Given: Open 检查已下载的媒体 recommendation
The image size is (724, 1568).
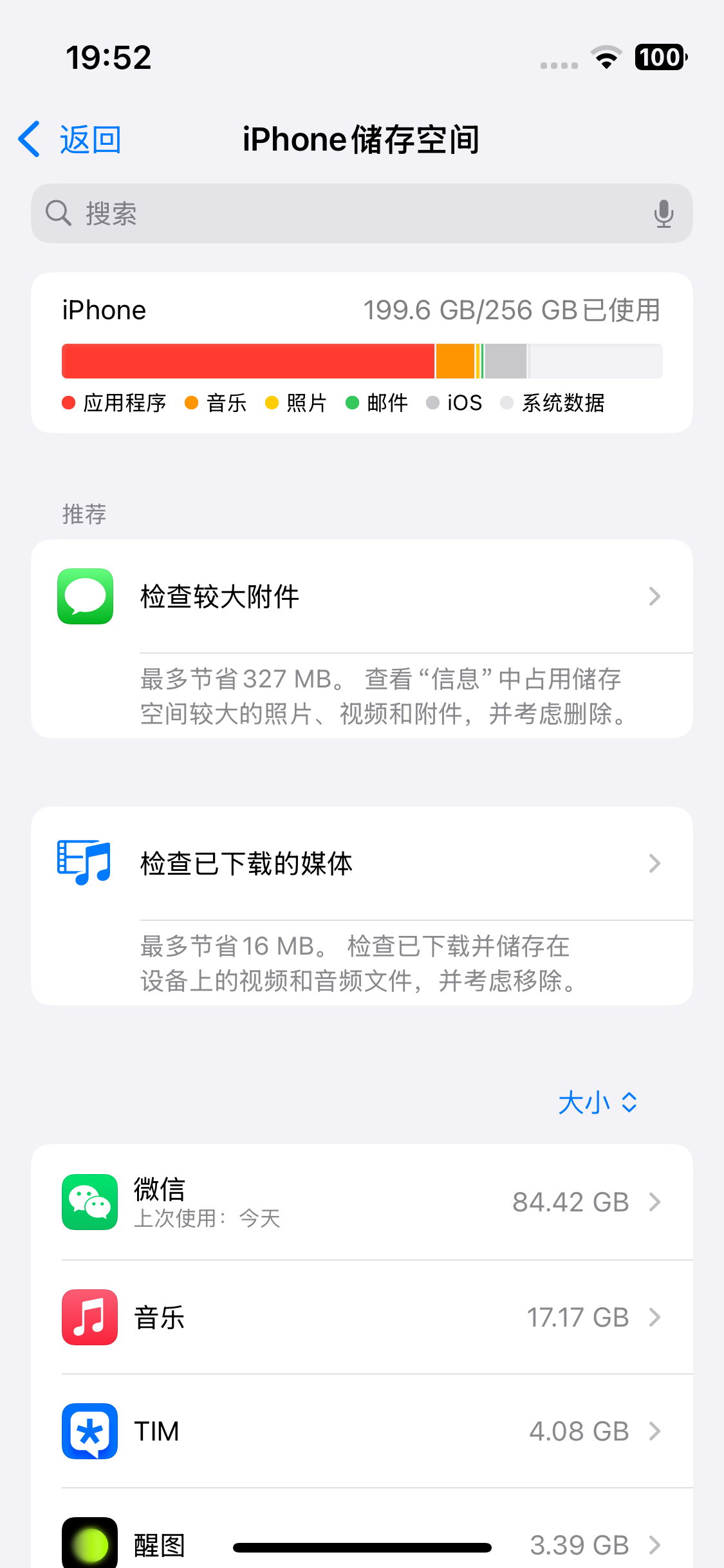Looking at the screenshot, I should 362,863.
